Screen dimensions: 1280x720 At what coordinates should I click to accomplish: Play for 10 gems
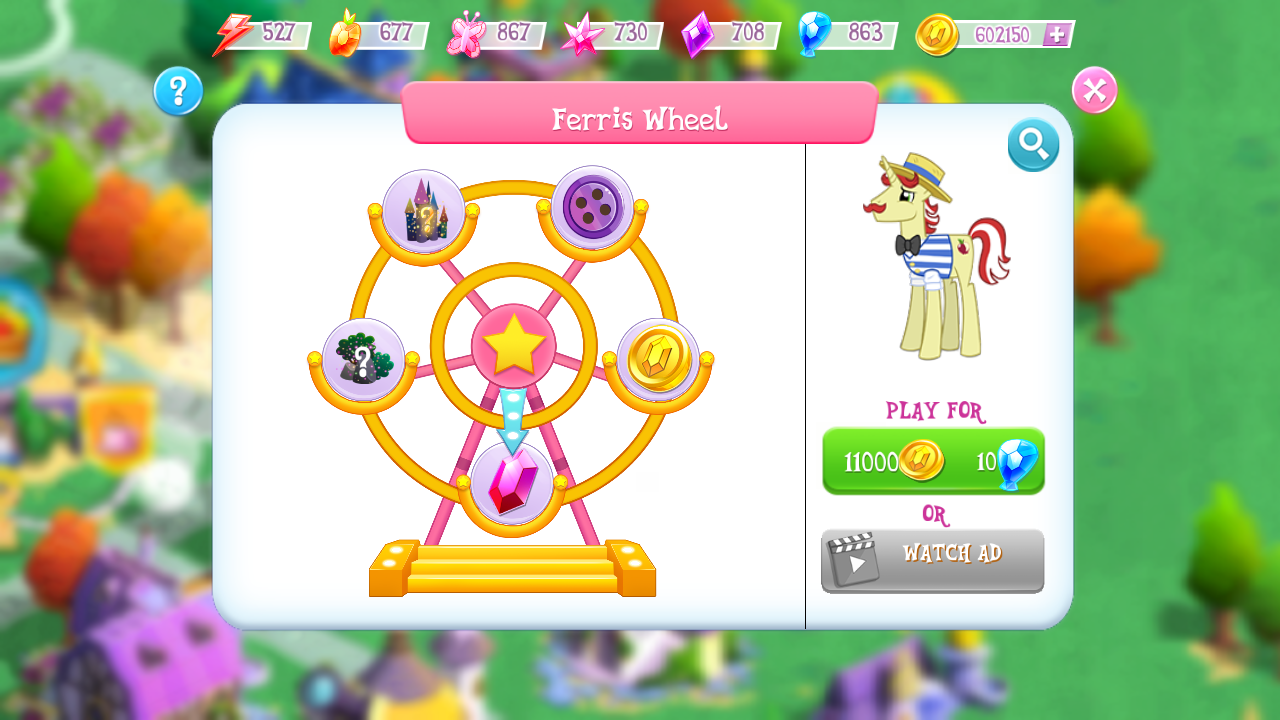tap(1005, 462)
